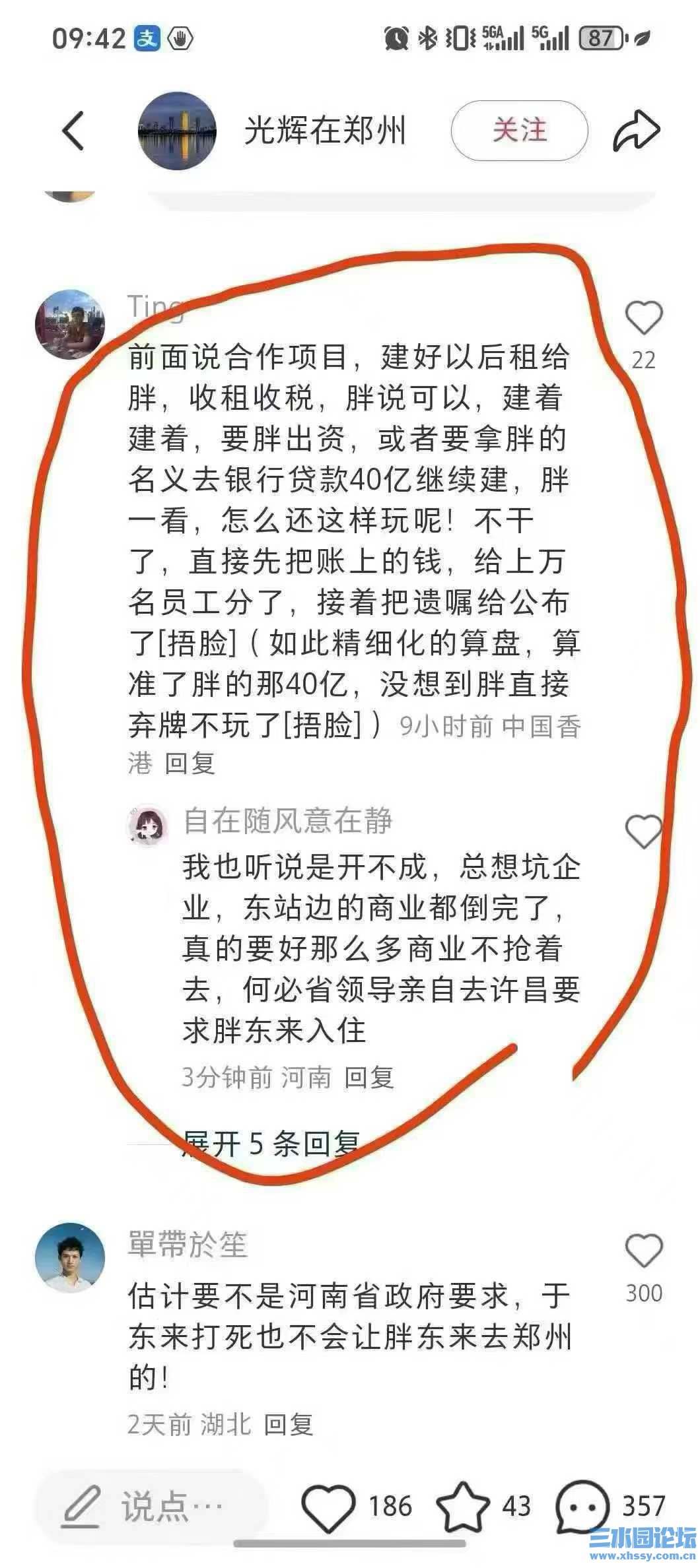The height and width of the screenshot is (1568, 700).
Task: Expand 展开 5 条回复 replies
Action: (x=272, y=1144)
